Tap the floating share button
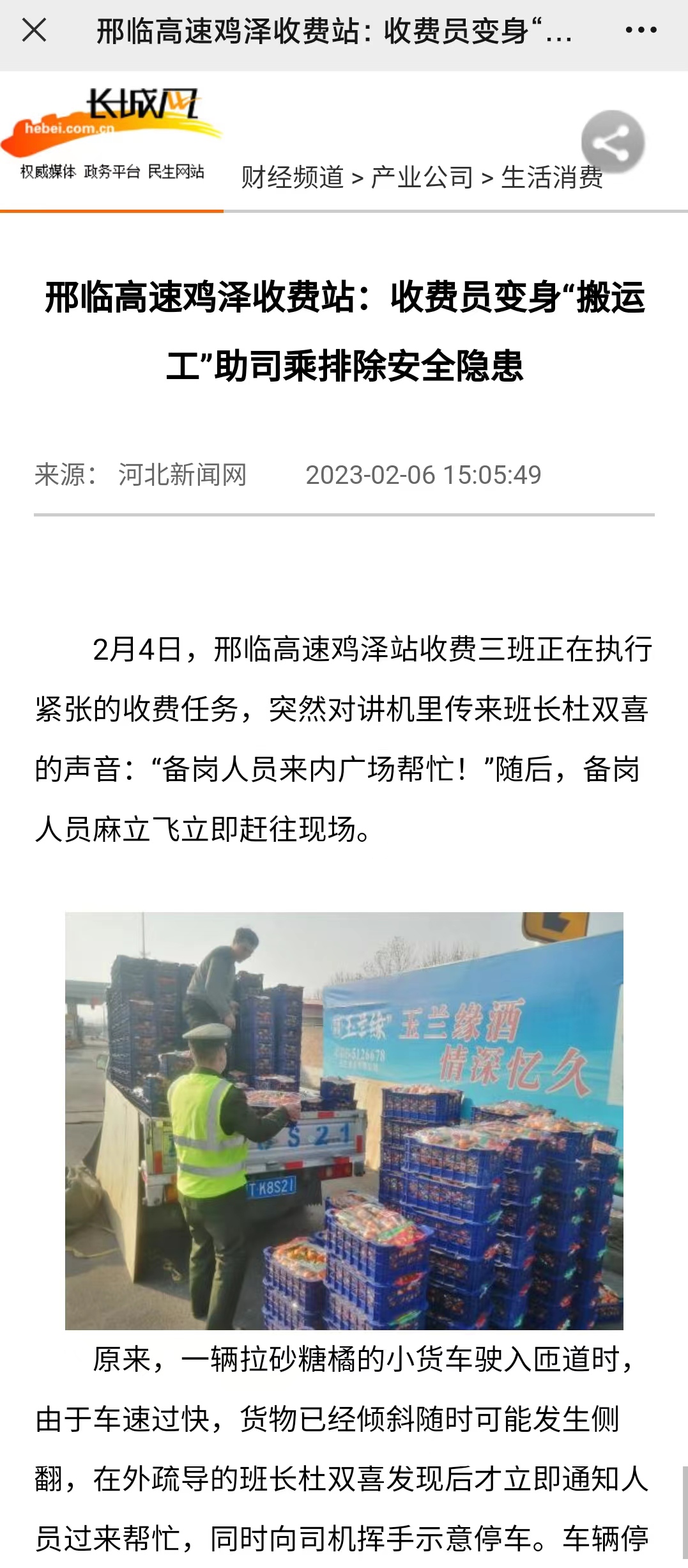This screenshot has height=1568, width=688. click(x=612, y=142)
